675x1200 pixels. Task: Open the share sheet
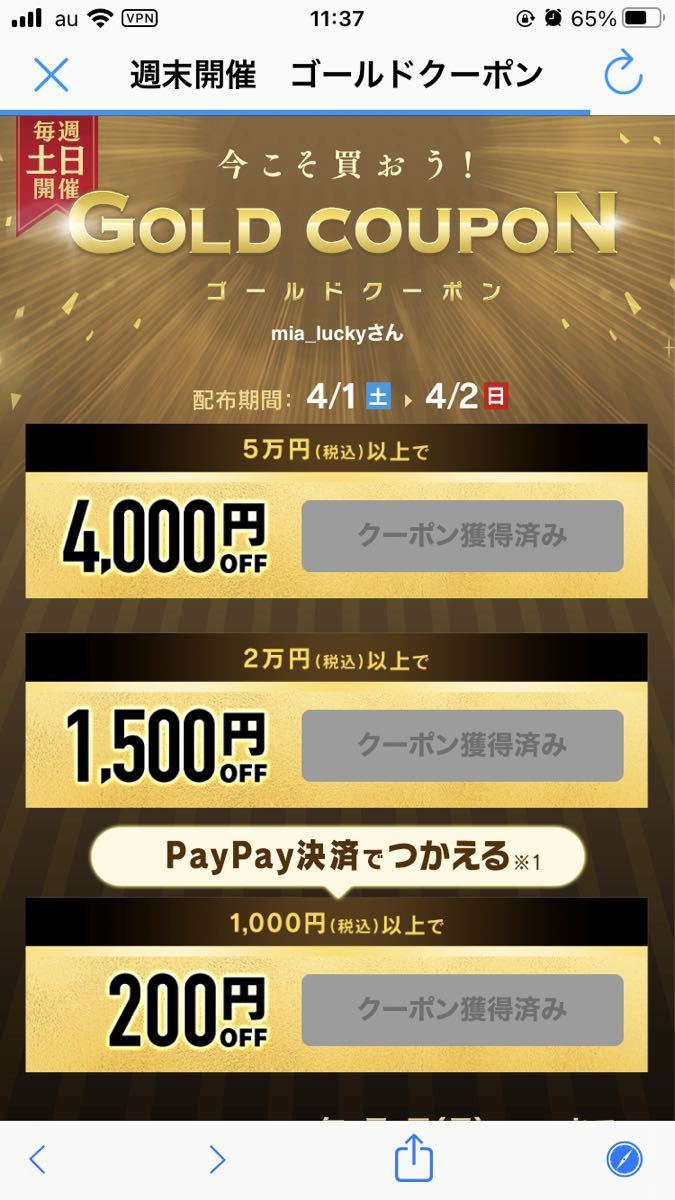click(x=413, y=1159)
